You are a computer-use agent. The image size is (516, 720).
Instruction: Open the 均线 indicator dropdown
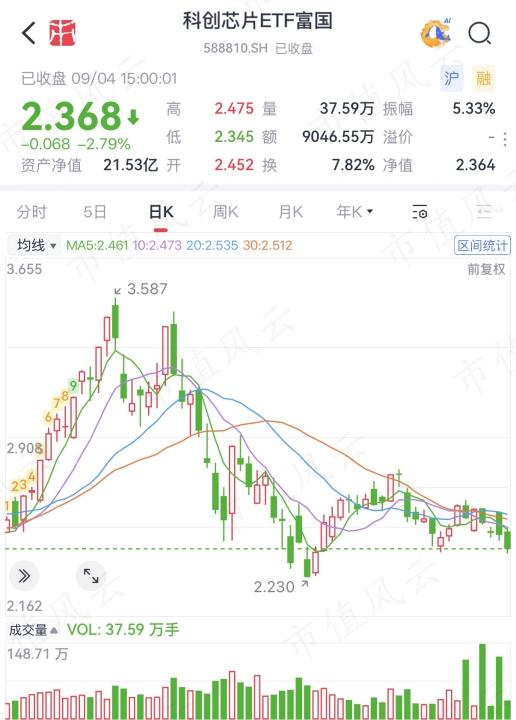pos(36,245)
